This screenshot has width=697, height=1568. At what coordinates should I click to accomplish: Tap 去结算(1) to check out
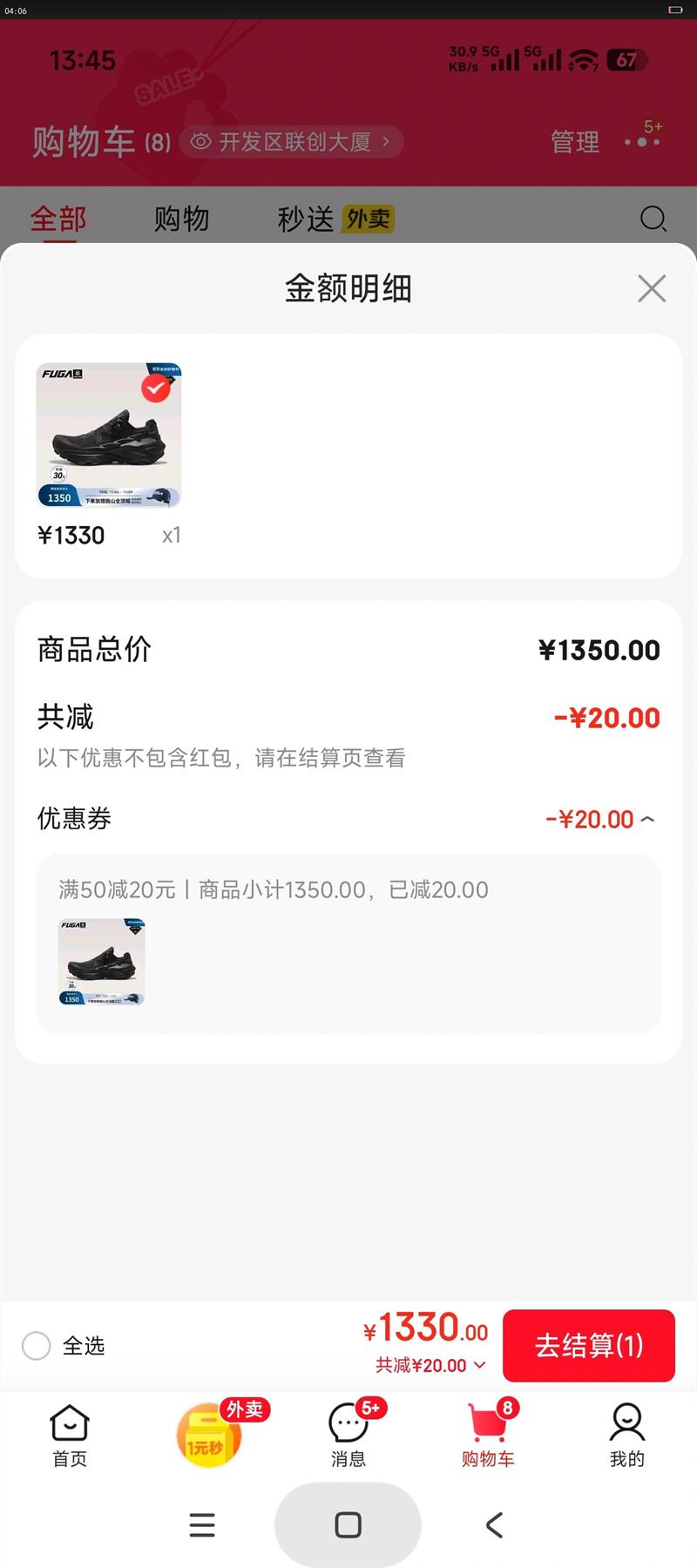pos(589,1346)
